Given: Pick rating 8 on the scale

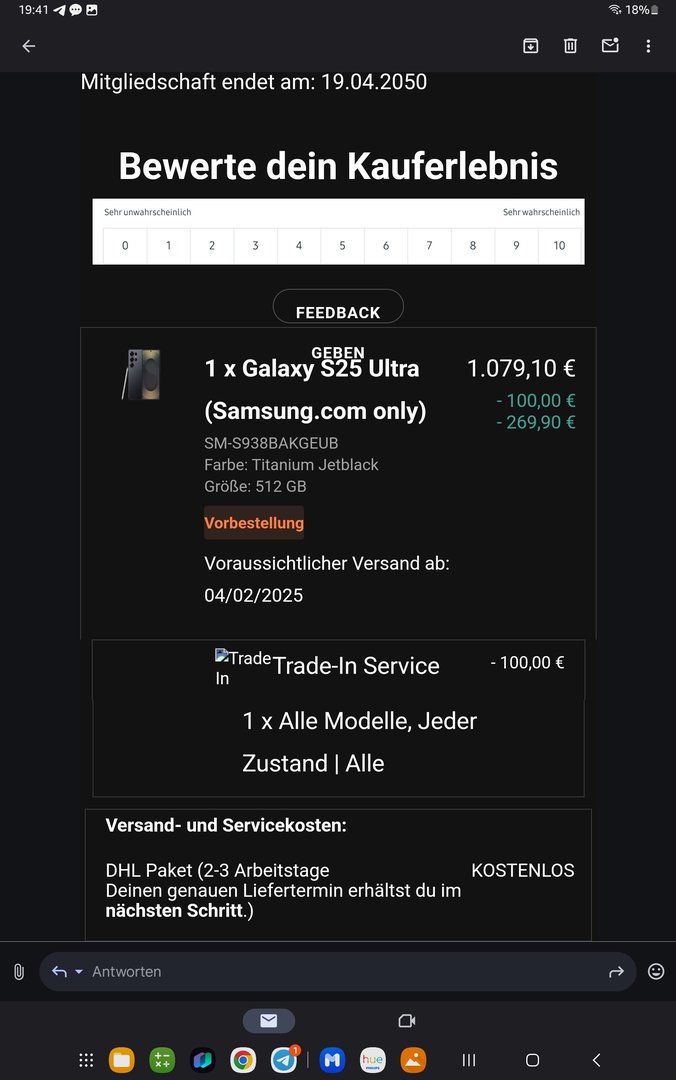Looking at the screenshot, I should click(472, 246).
